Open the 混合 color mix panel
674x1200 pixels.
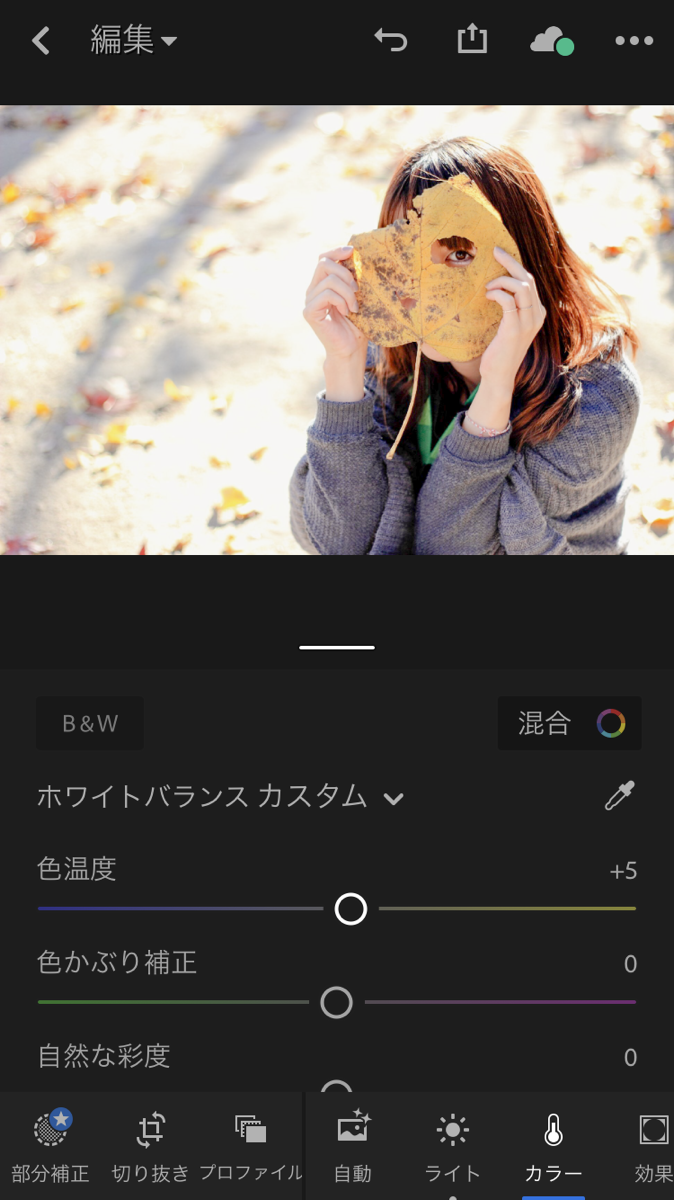pyautogui.click(x=569, y=723)
